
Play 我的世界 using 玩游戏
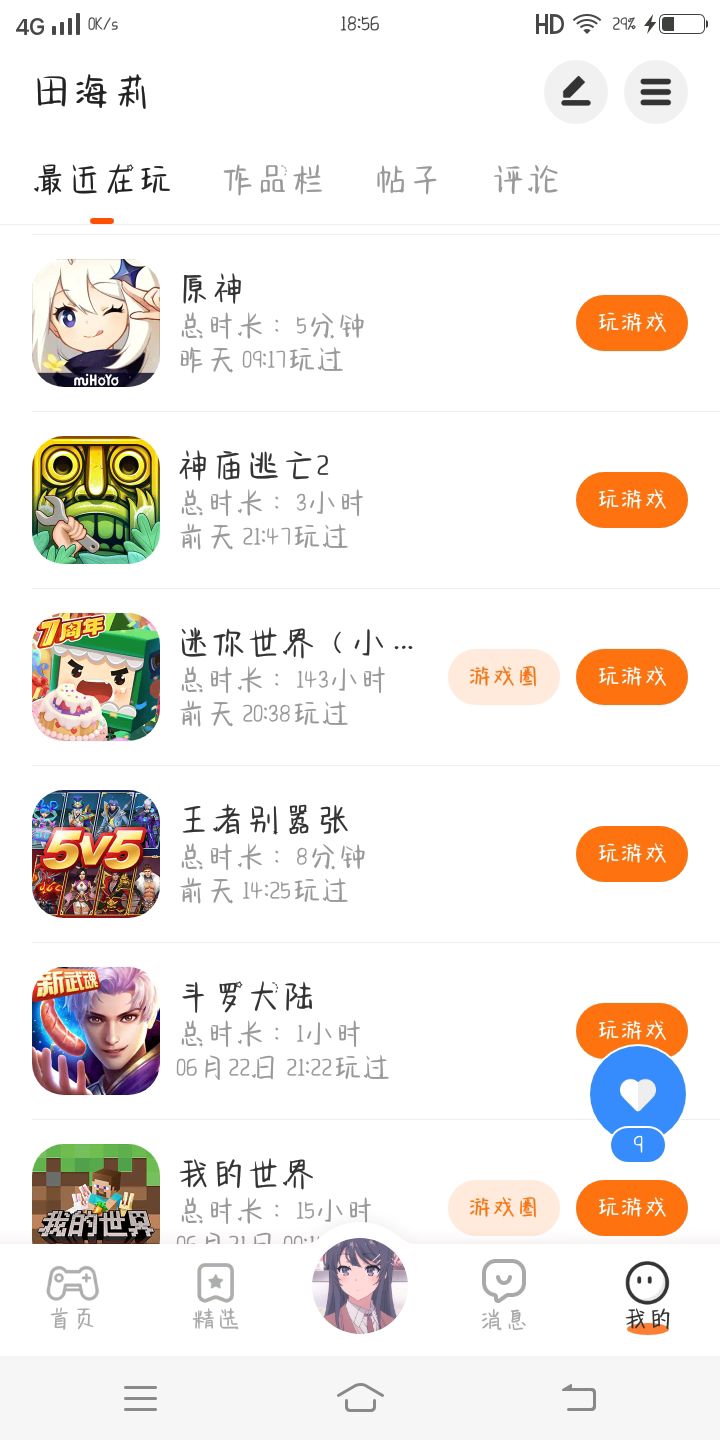coord(631,1208)
